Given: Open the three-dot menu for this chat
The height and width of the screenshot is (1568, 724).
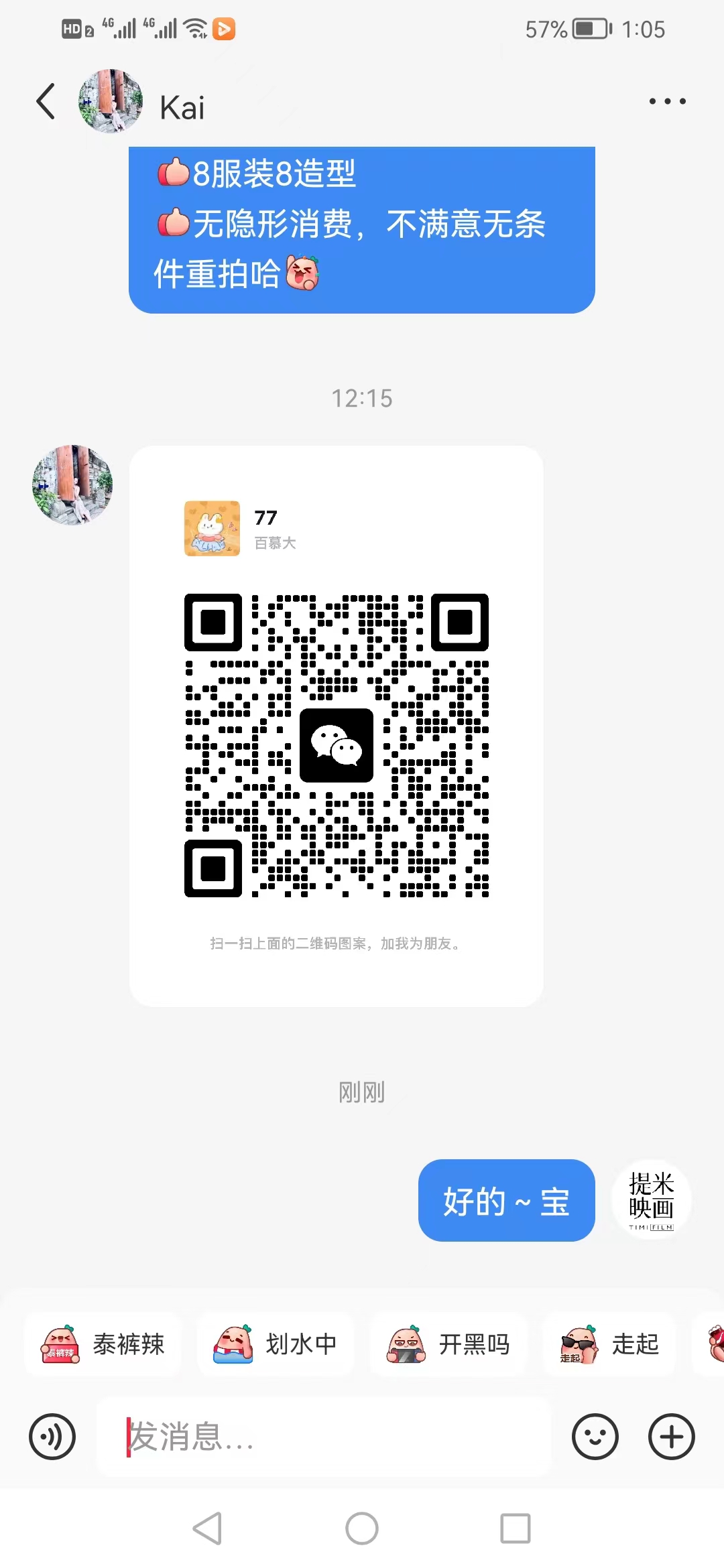Looking at the screenshot, I should click(x=667, y=102).
